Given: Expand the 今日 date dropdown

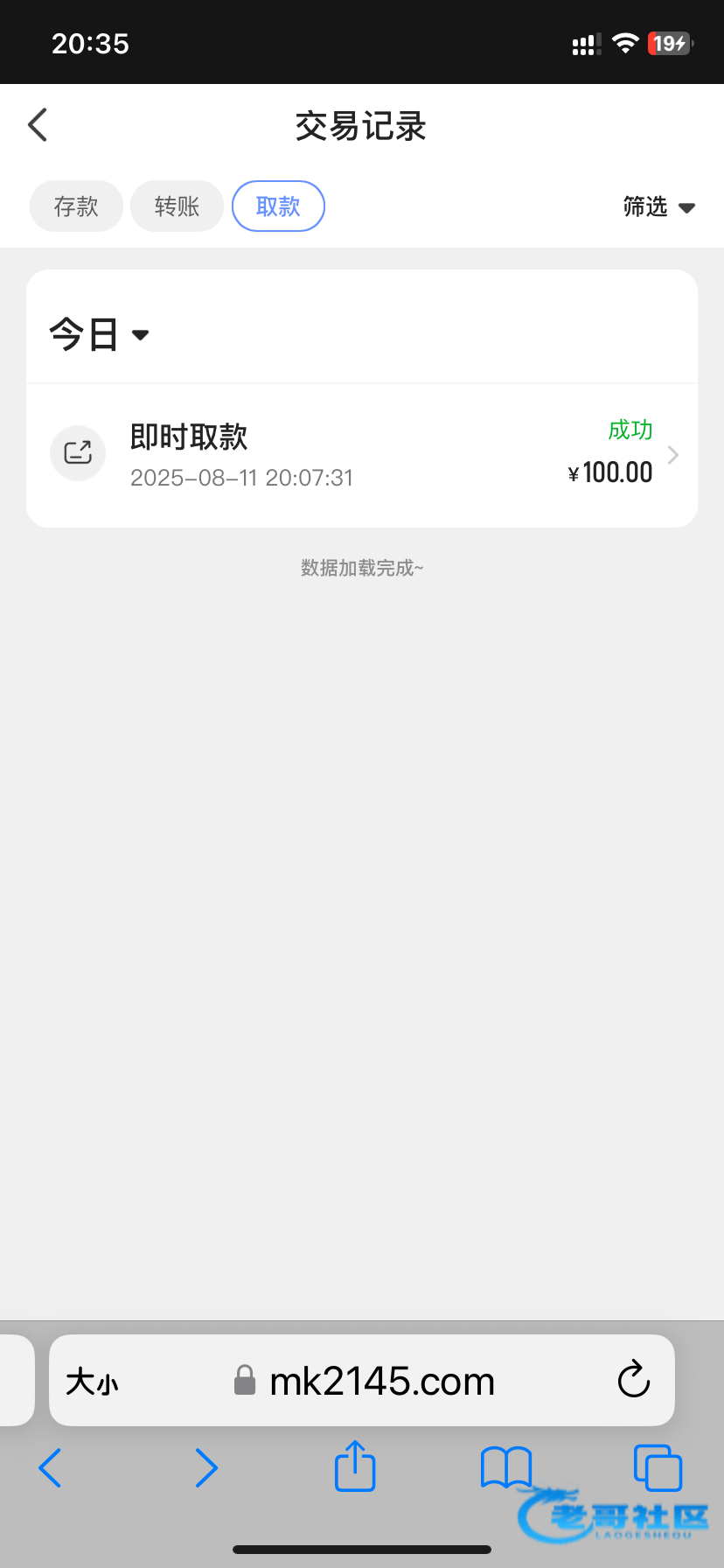Looking at the screenshot, I should (100, 334).
